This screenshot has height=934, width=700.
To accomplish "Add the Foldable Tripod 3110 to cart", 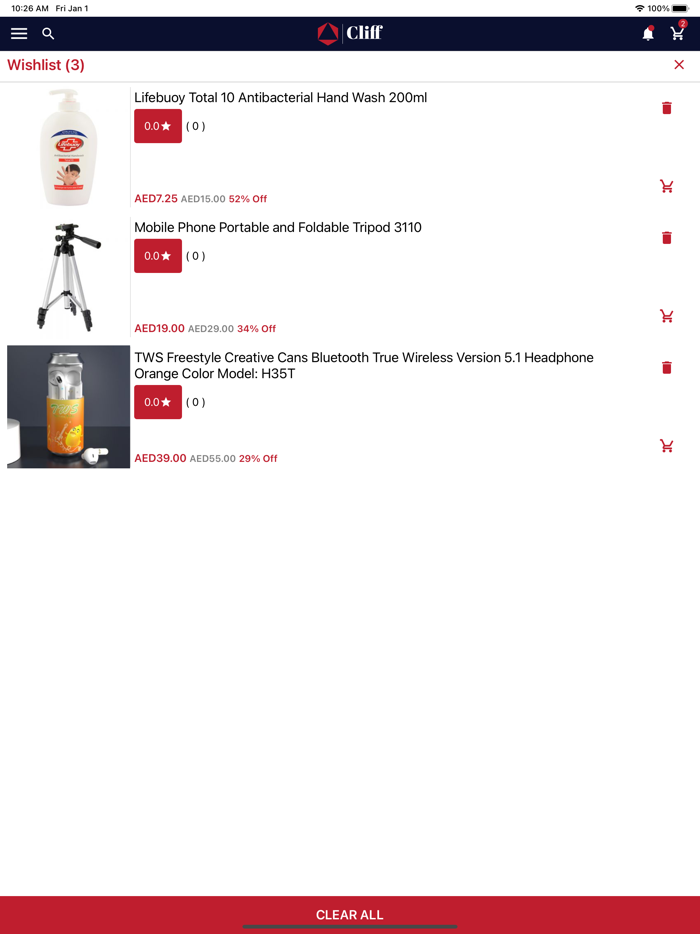I will click(x=667, y=316).
